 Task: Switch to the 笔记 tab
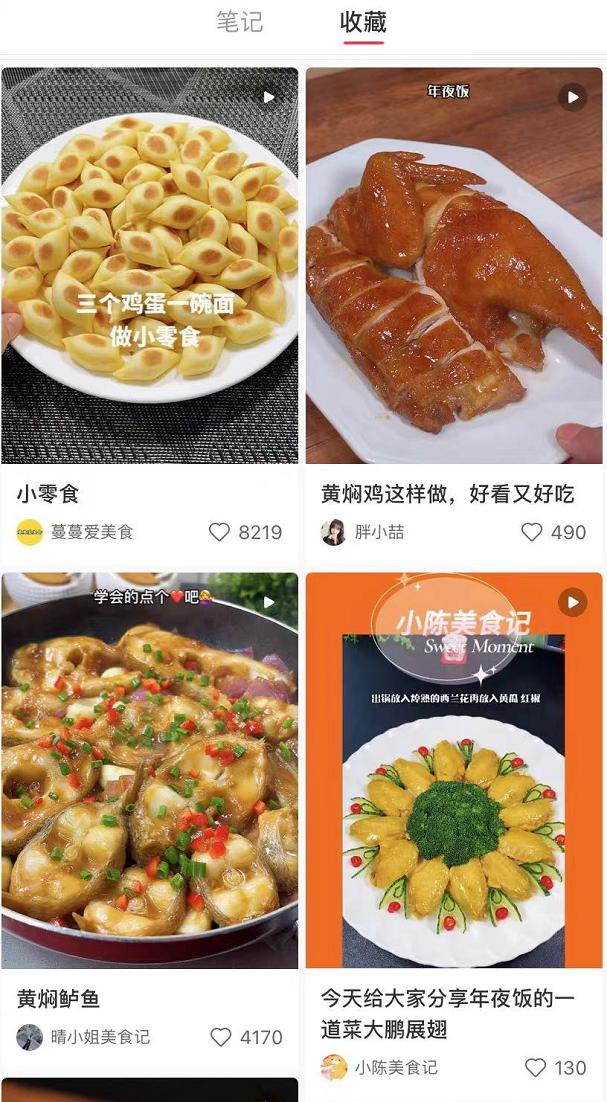click(240, 22)
